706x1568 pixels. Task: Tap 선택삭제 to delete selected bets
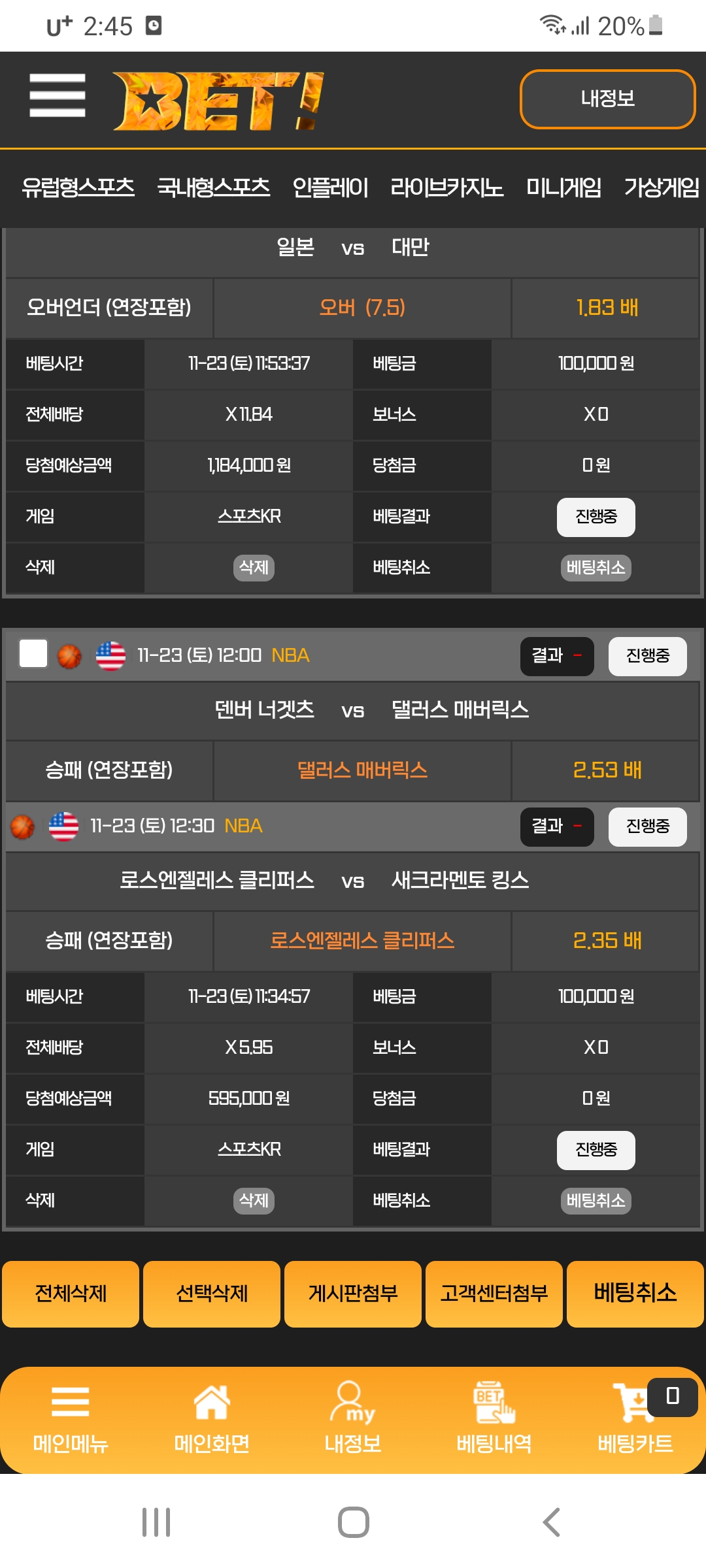(x=212, y=1294)
